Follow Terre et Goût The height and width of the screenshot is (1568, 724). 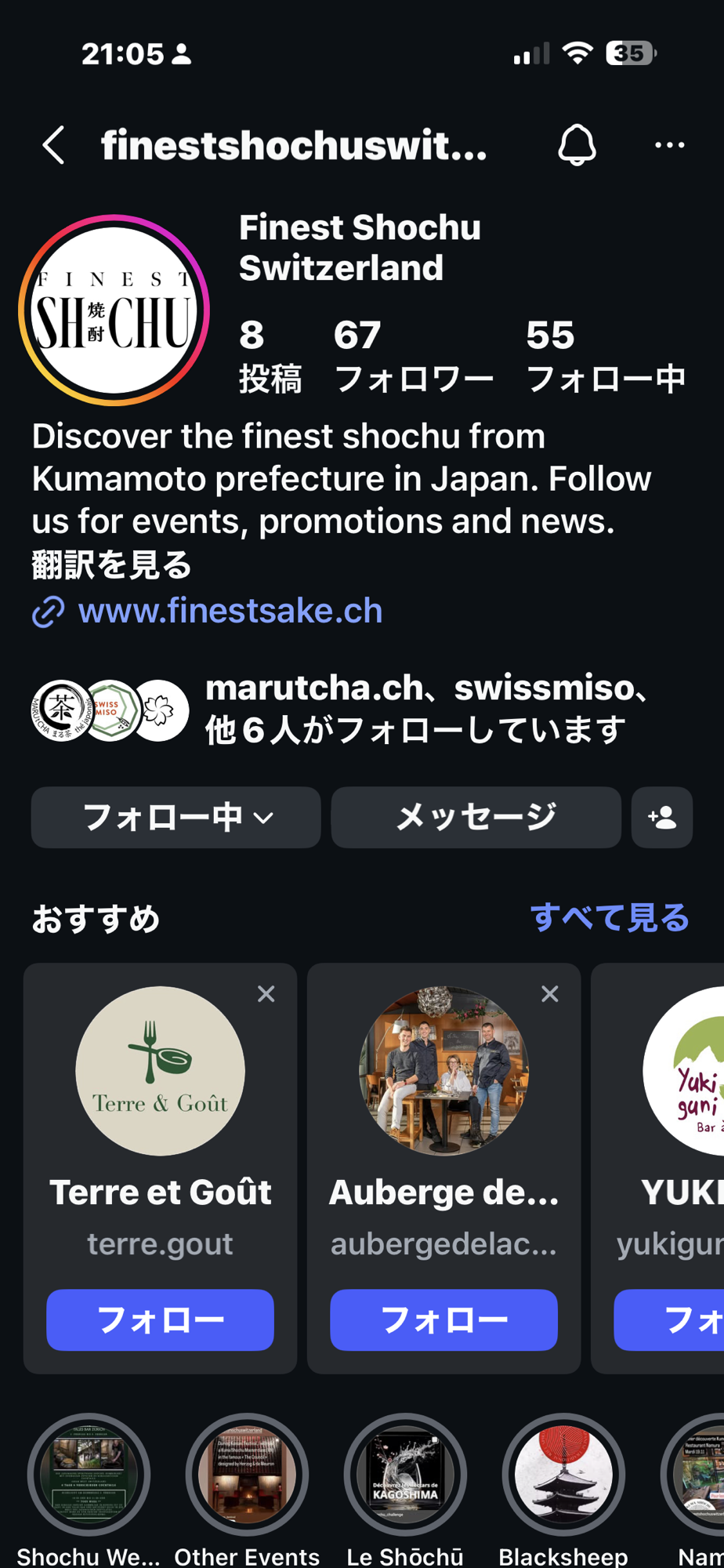click(160, 1319)
